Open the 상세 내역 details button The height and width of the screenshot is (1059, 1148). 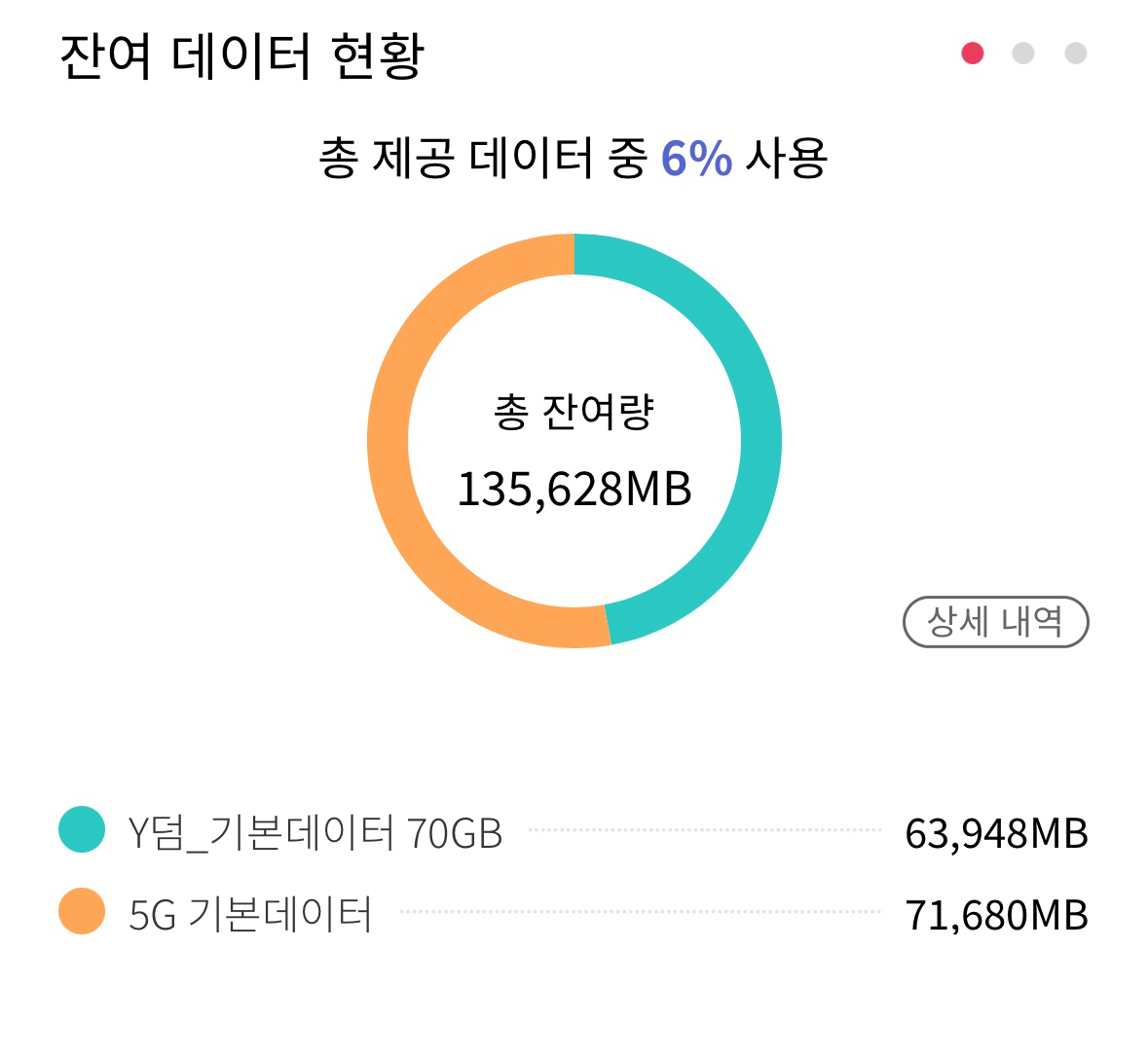[996, 622]
